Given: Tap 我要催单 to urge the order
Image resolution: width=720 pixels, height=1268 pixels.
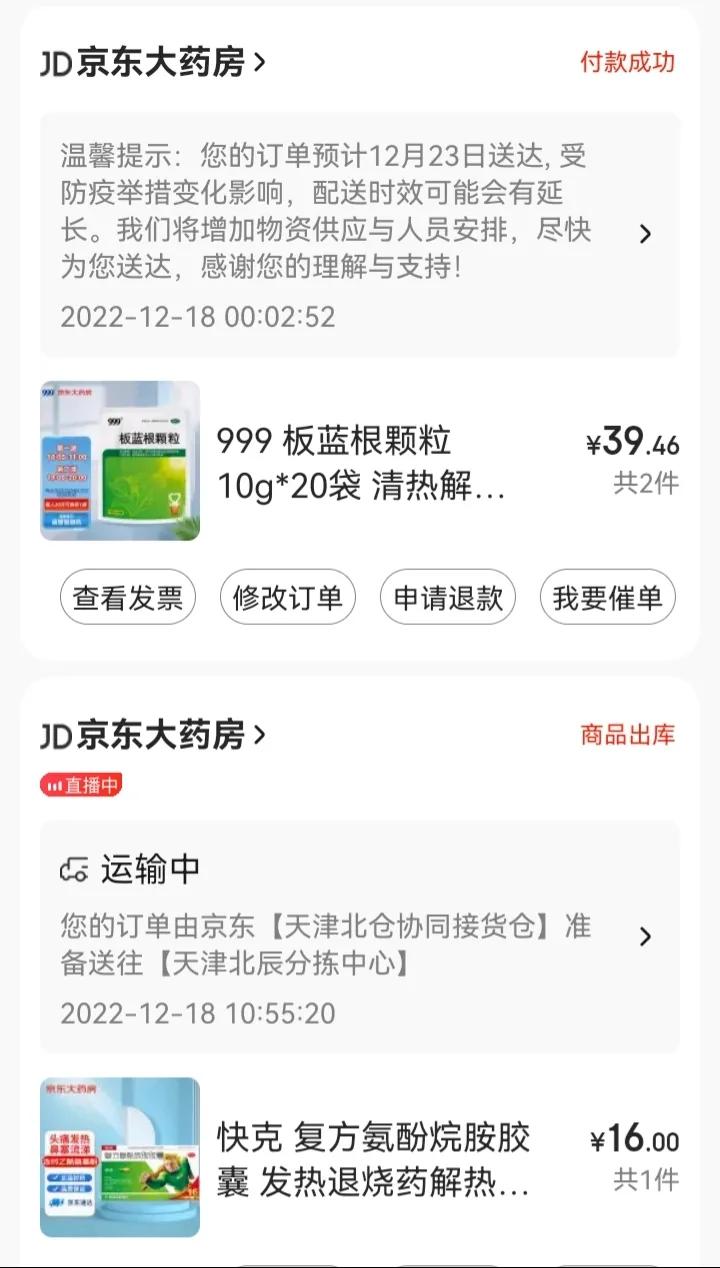Looking at the screenshot, I should pyautogui.click(x=608, y=596).
